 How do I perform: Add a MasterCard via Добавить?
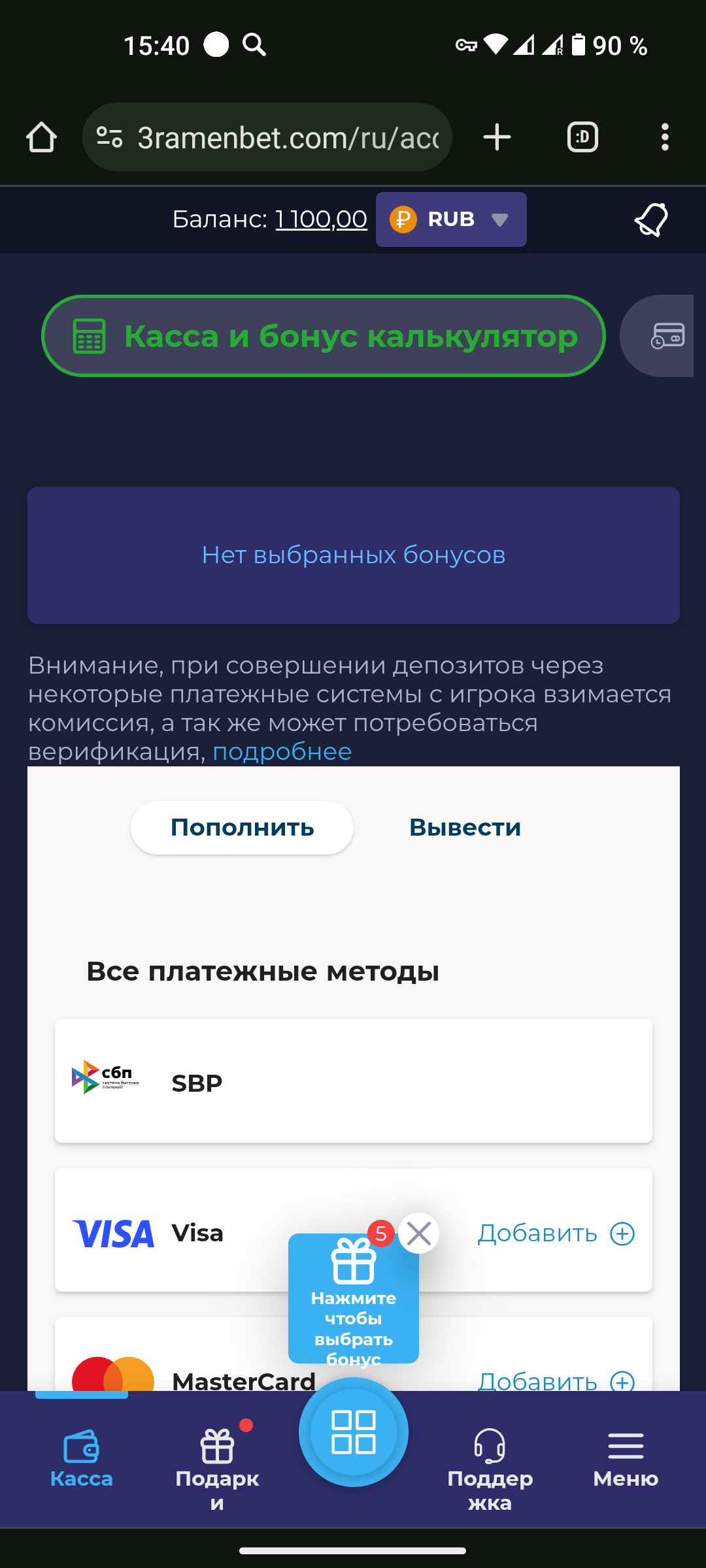[556, 1380]
